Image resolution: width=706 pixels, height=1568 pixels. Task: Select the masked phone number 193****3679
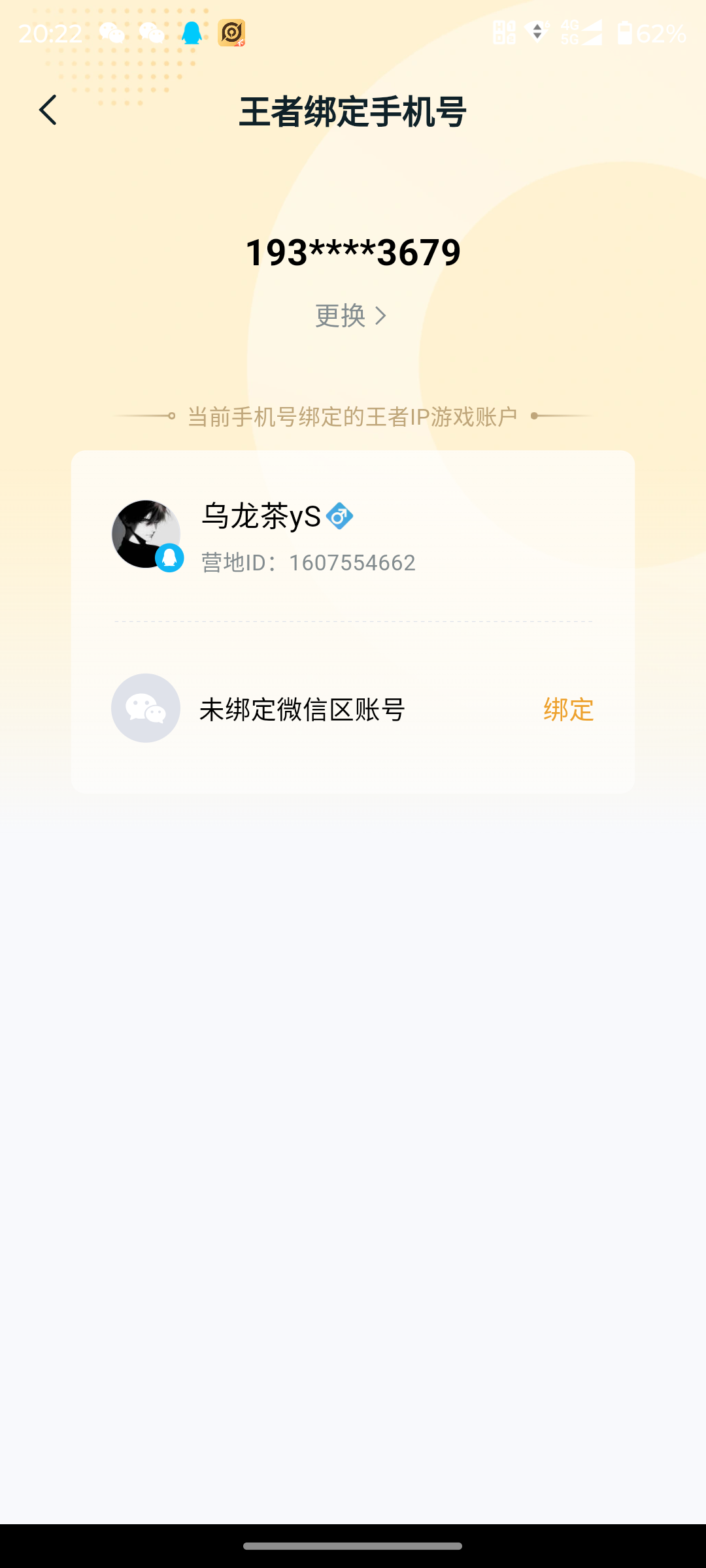click(x=353, y=252)
